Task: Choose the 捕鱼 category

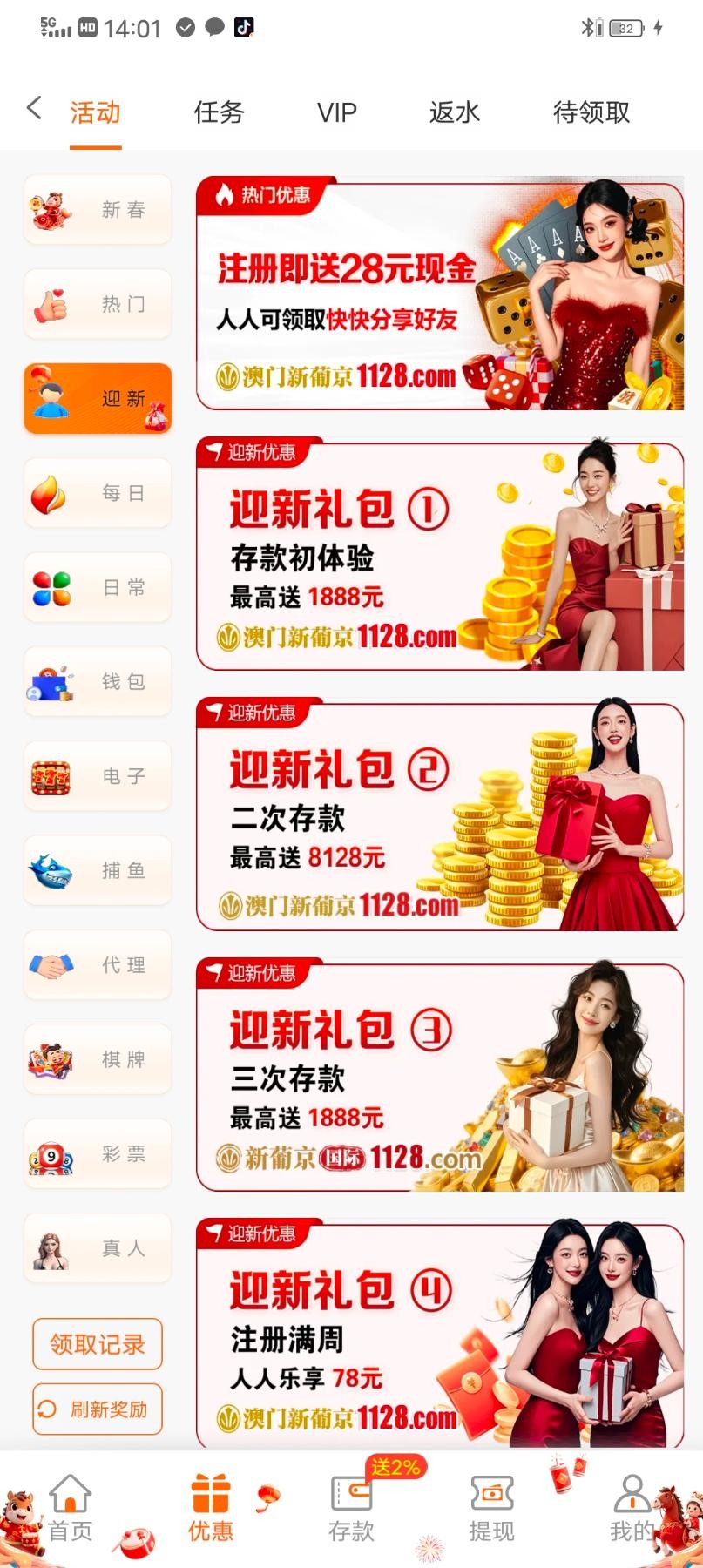Action: [x=98, y=870]
